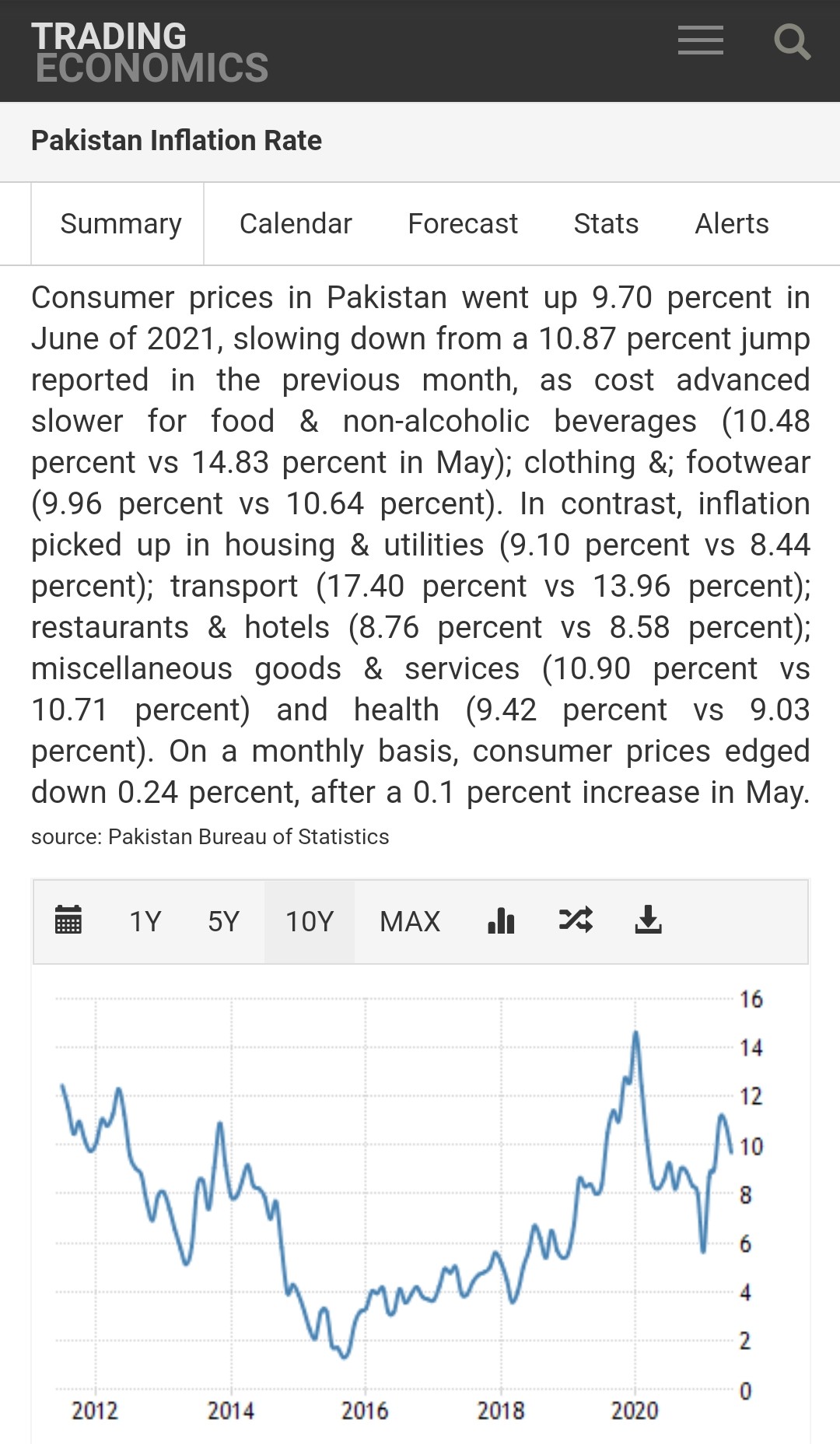This screenshot has height=1444, width=840.
Task: Show the MAX chart range
Action: 410,922
